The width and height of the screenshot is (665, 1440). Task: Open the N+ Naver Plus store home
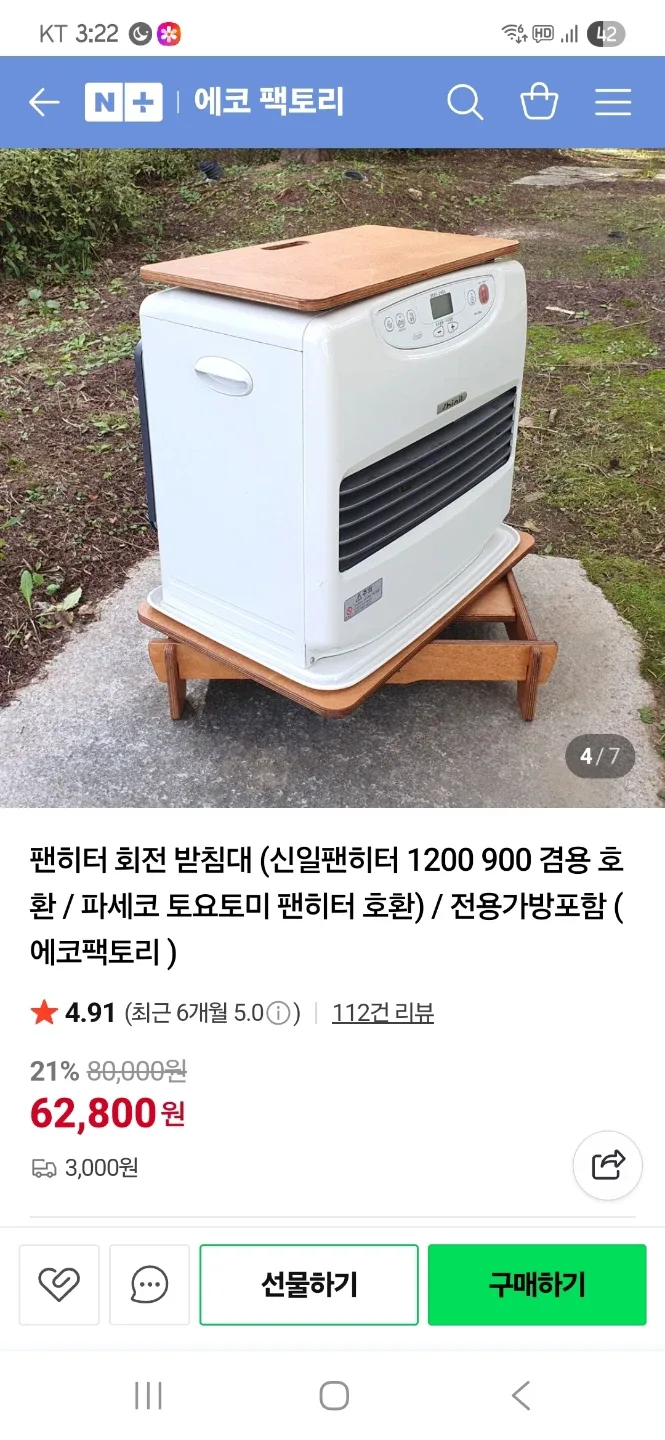(123, 102)
